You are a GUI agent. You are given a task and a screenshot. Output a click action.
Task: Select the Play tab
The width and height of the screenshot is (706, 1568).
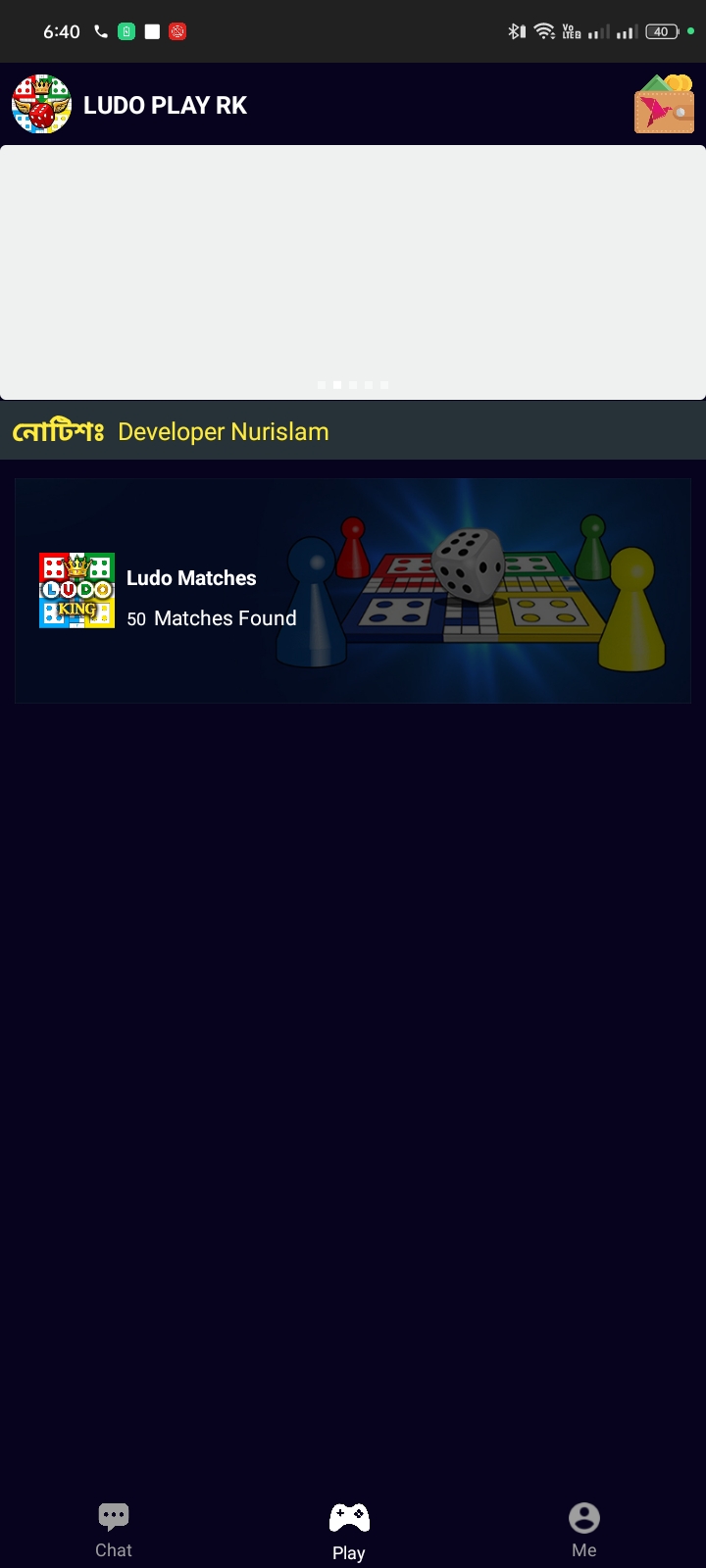coord(349,1533)
